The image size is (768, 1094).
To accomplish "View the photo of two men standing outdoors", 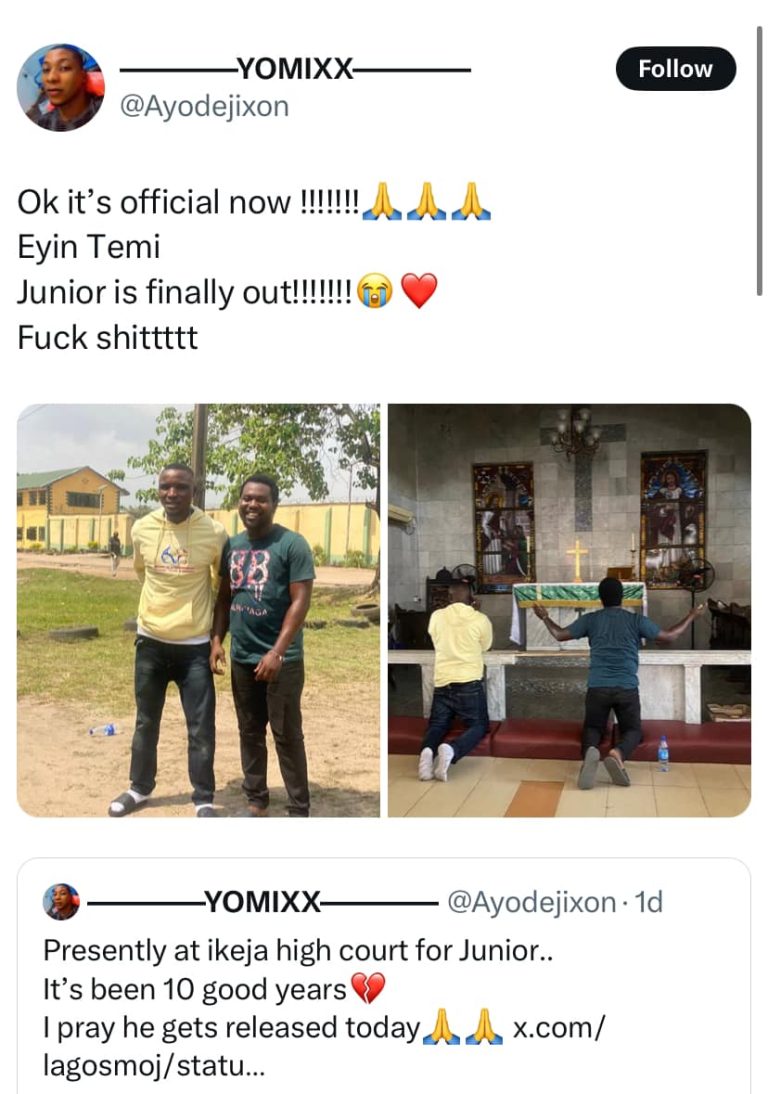I will click(x=198, y=610).
